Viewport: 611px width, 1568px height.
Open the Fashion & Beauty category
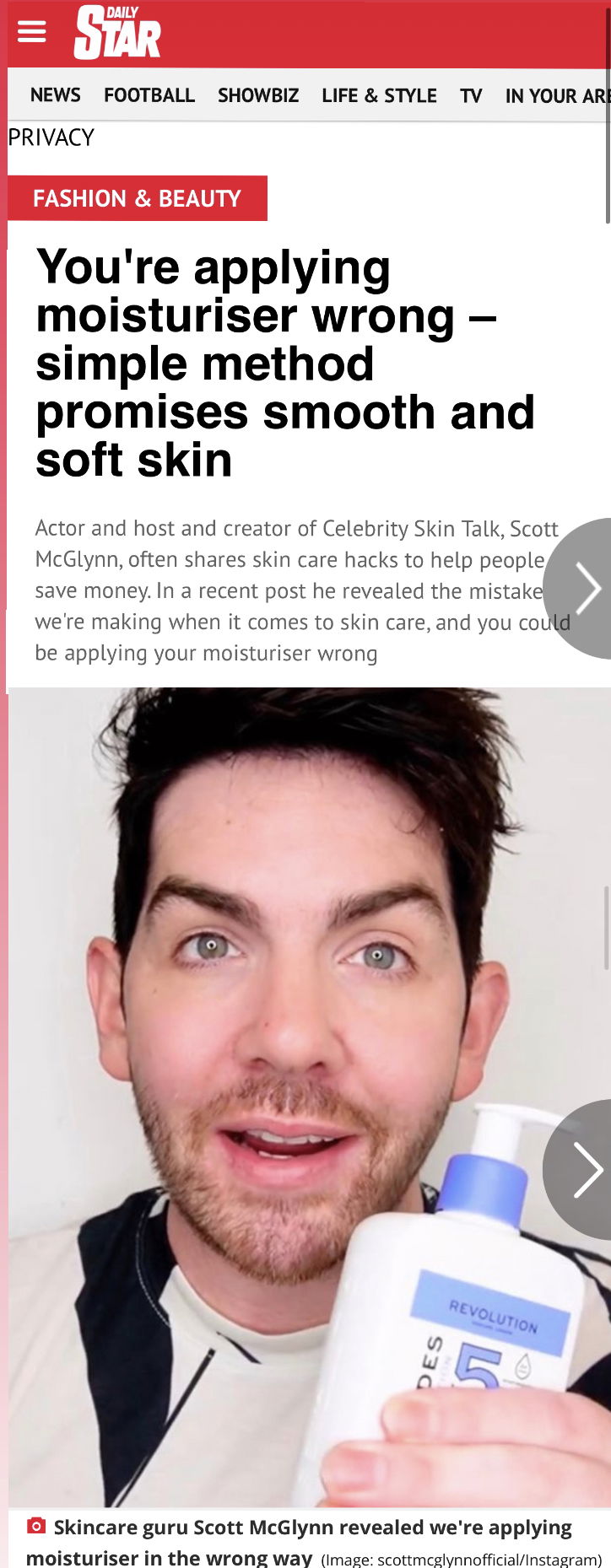click(x=137, y=198)
